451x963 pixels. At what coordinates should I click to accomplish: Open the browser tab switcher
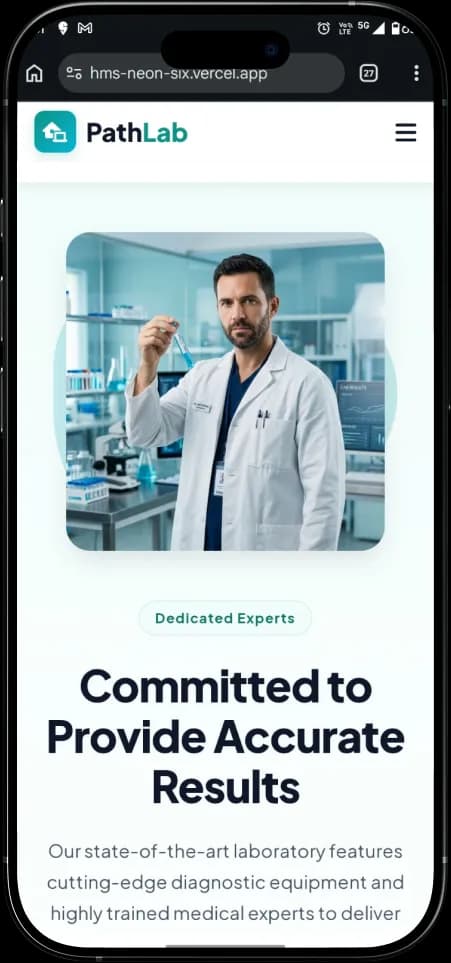point(368,74)
